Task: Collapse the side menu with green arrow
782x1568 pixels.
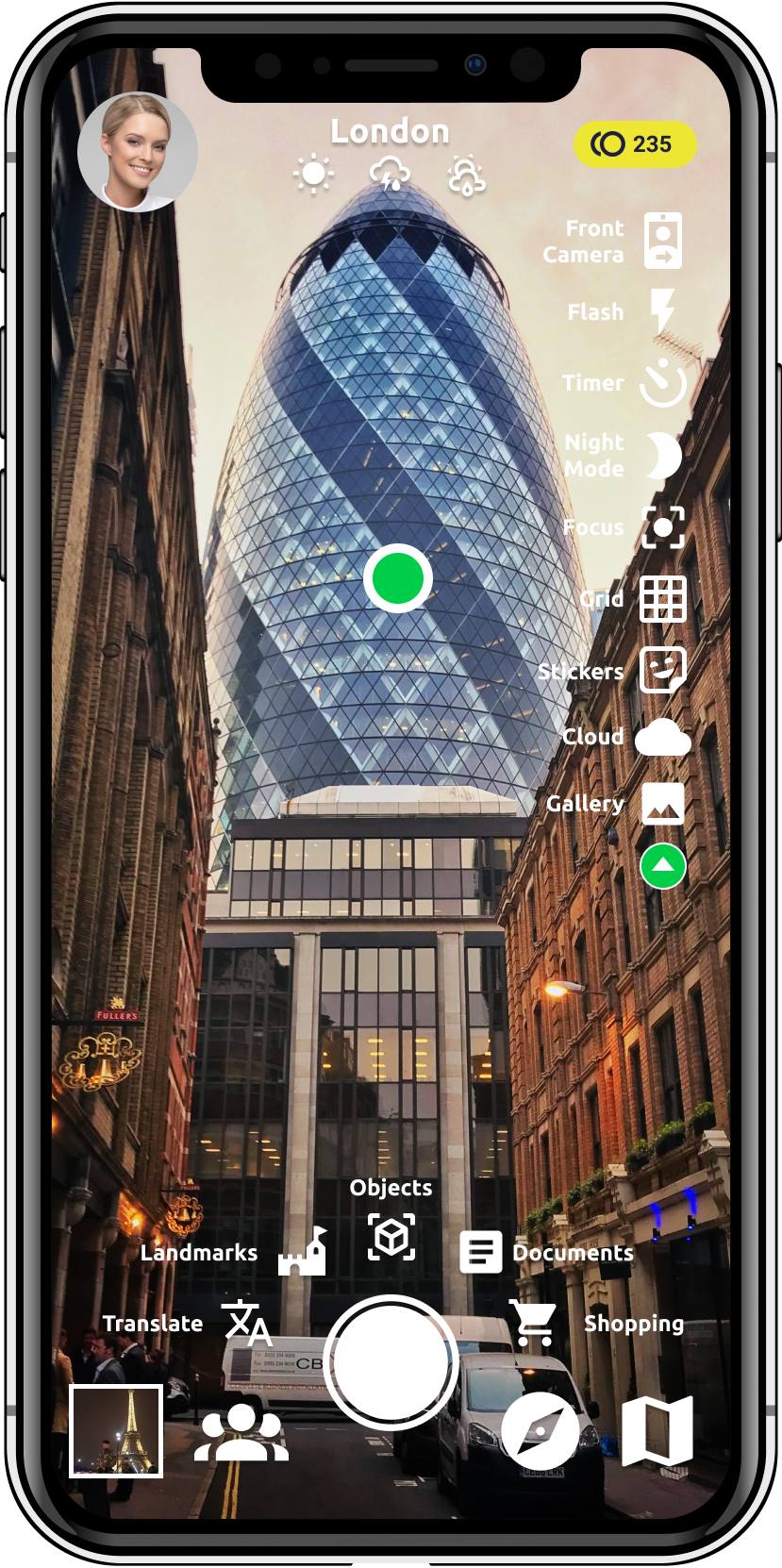Action: coord(663,866)
